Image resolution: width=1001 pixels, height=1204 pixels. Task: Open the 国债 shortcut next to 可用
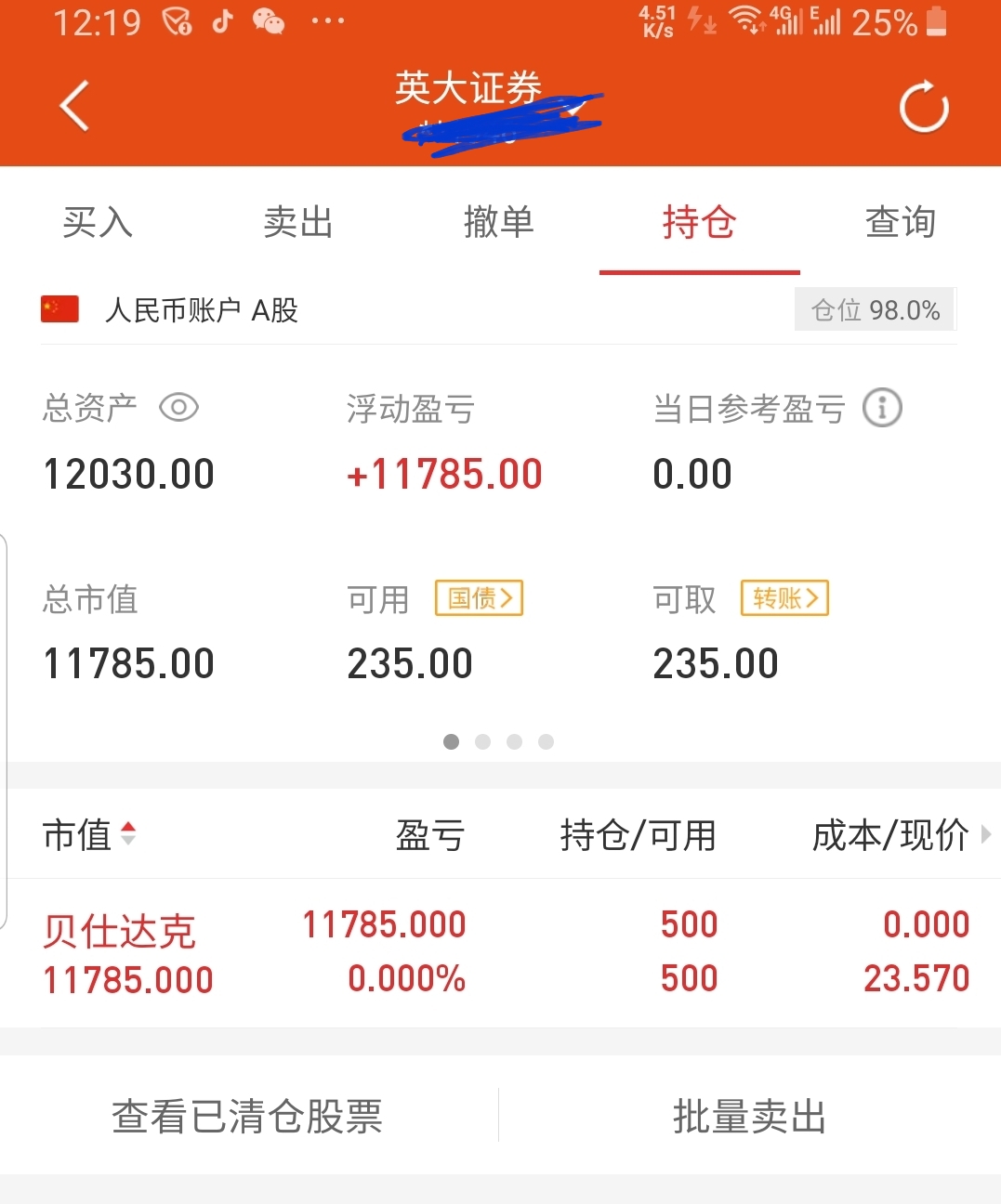[478, 598]
